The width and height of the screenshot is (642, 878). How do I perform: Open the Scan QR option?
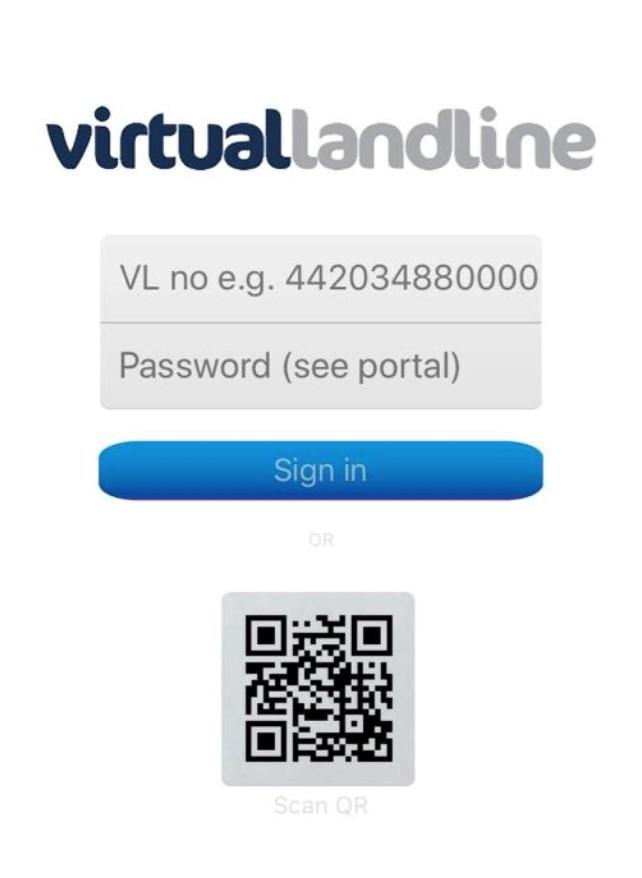click(x=318, y=689)
